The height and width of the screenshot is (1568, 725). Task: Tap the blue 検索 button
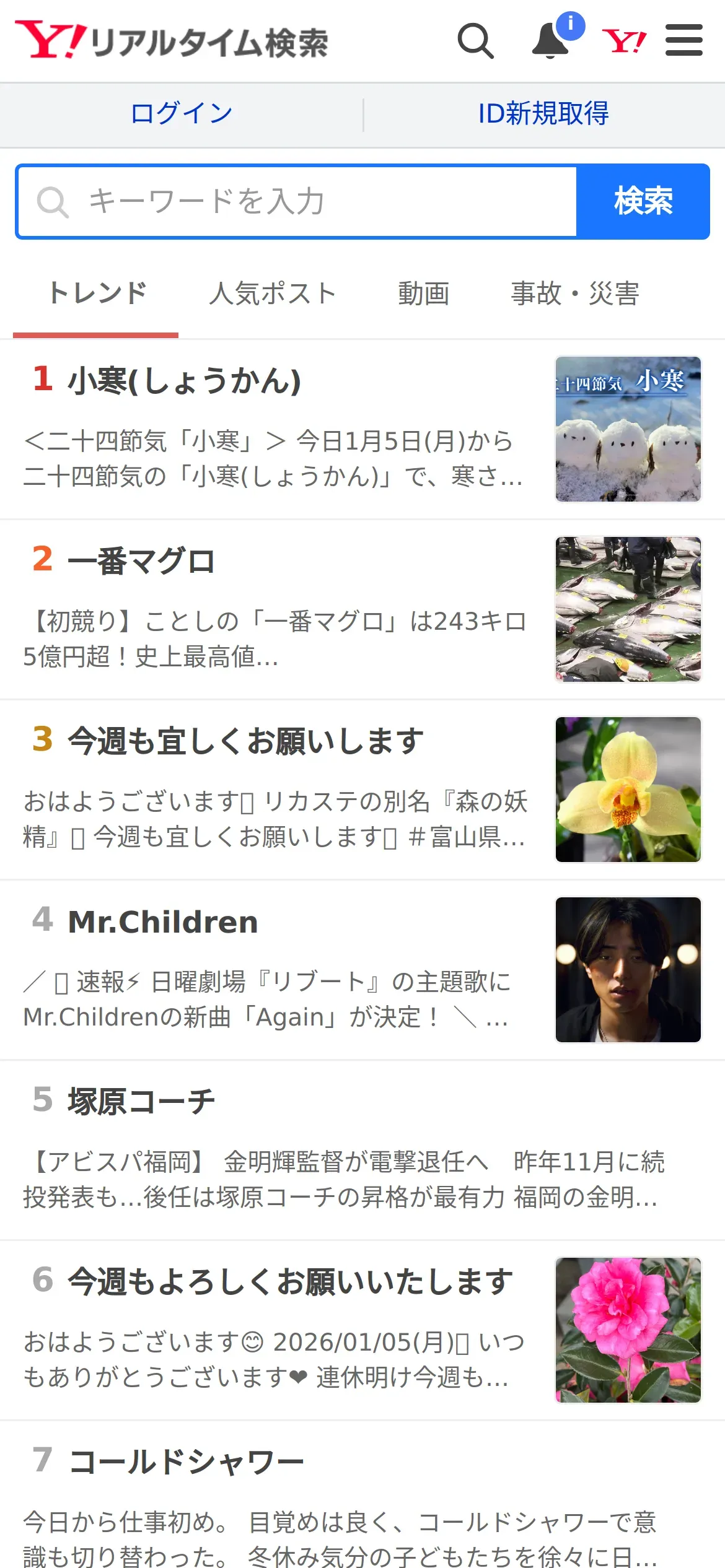643,201
